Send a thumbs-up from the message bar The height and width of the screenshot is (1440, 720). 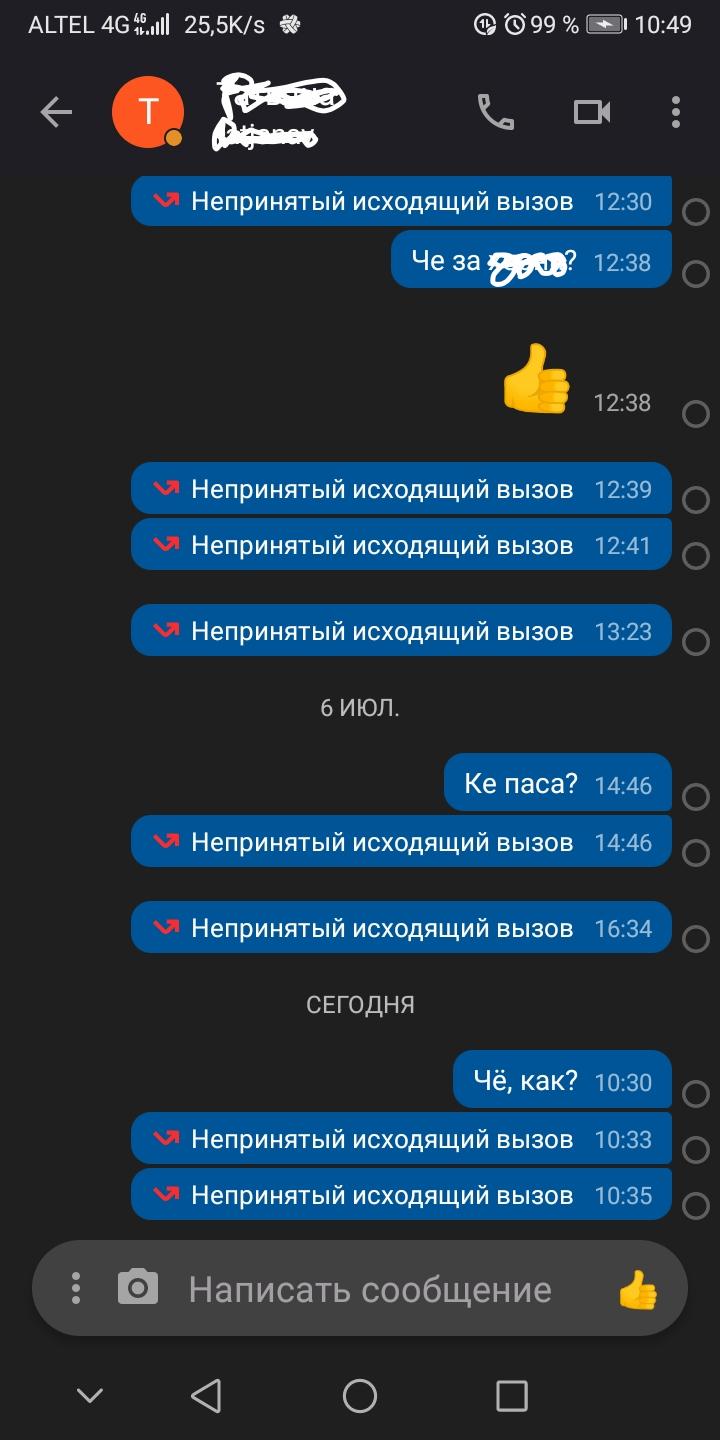tap(638, 1289)
